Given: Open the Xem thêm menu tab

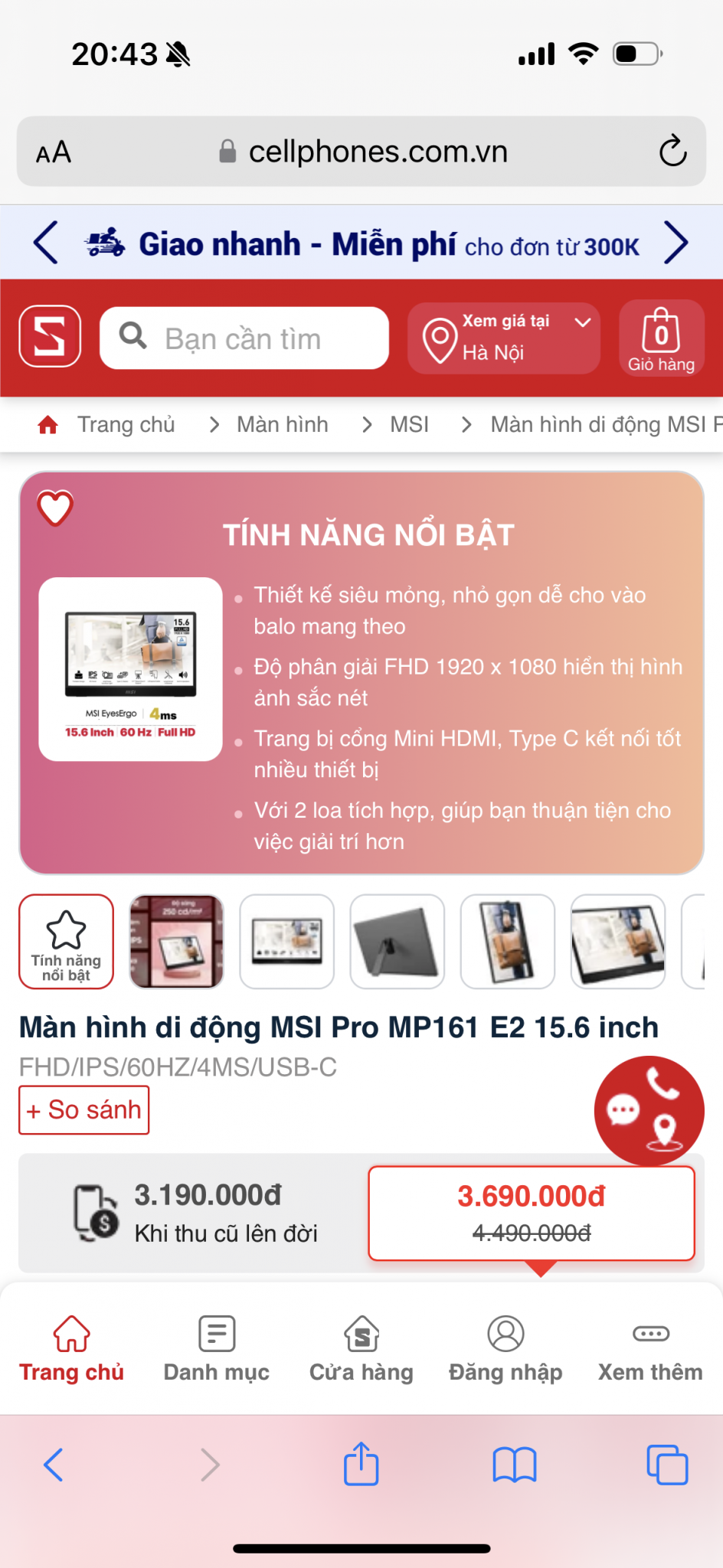Looking at the screenshot, I should coord(650,1349).
